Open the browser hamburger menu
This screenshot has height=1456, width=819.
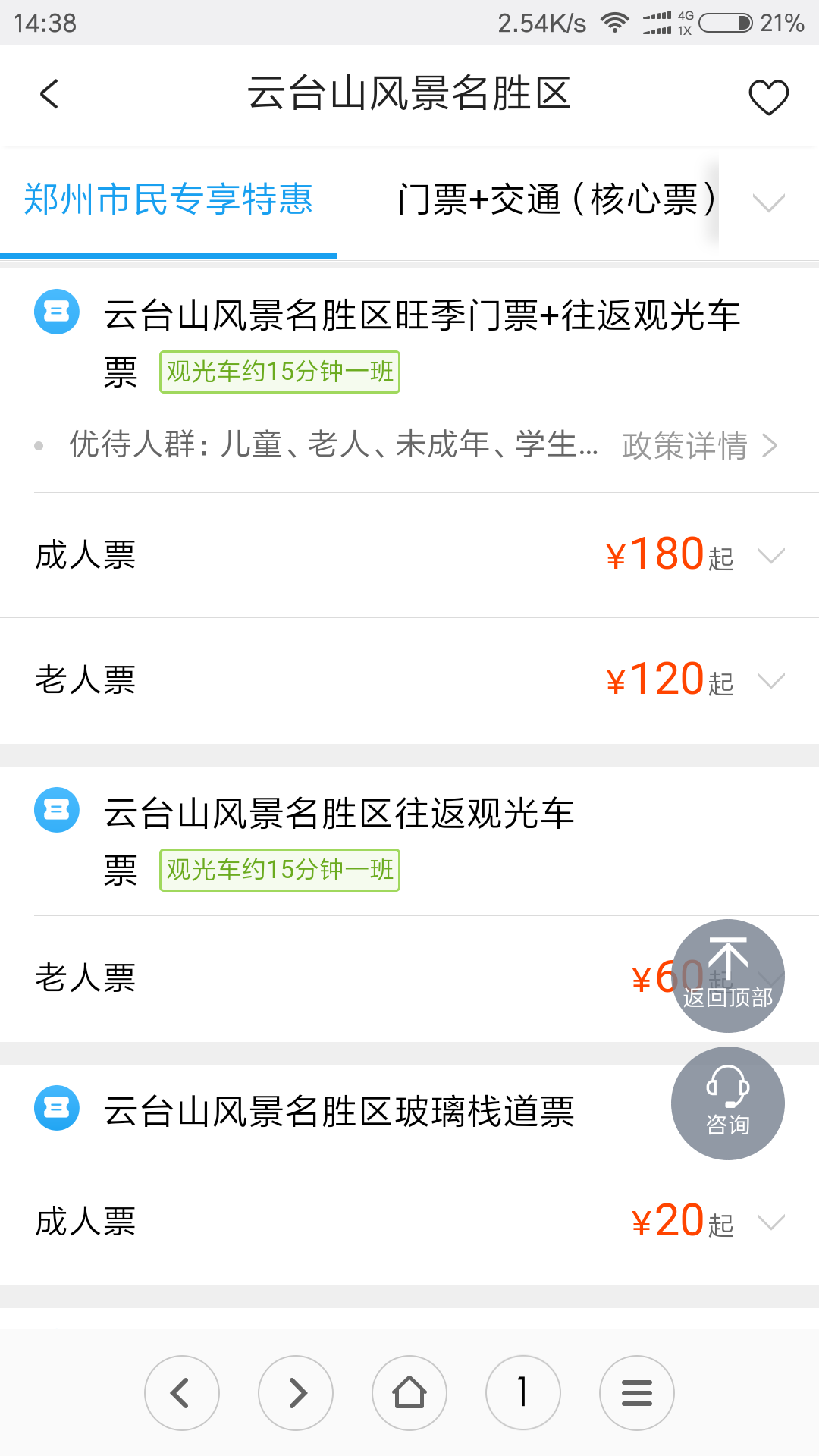[x=637, y=1393]
